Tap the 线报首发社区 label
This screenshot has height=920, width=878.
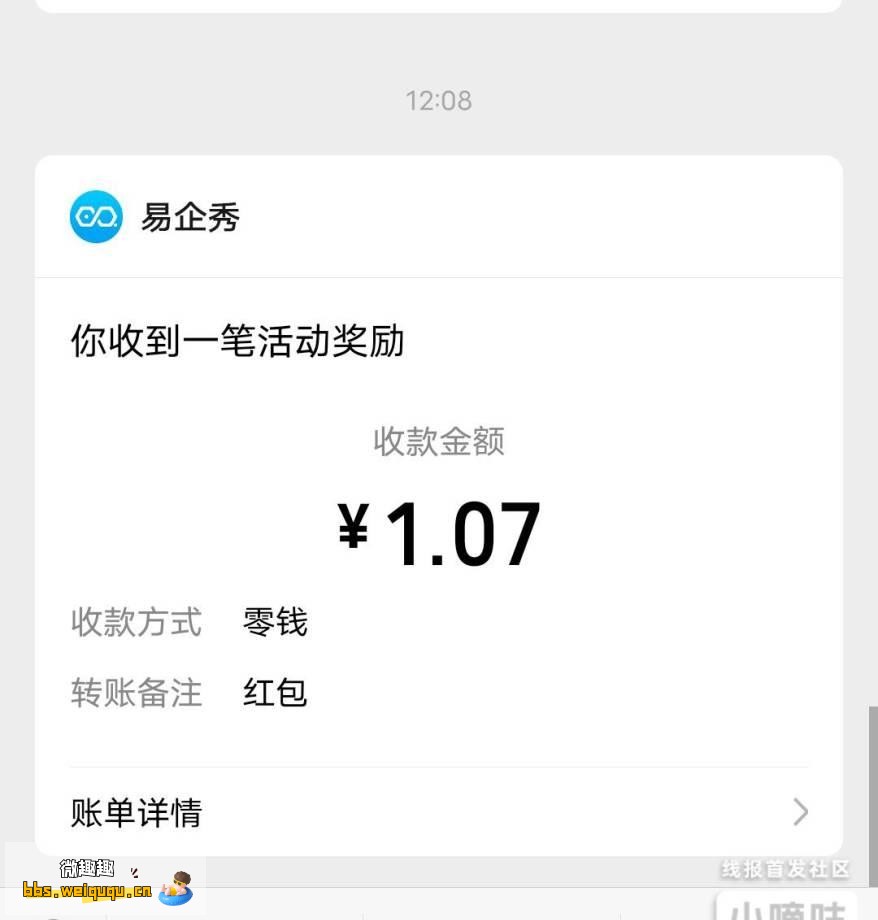click(786, 868)
